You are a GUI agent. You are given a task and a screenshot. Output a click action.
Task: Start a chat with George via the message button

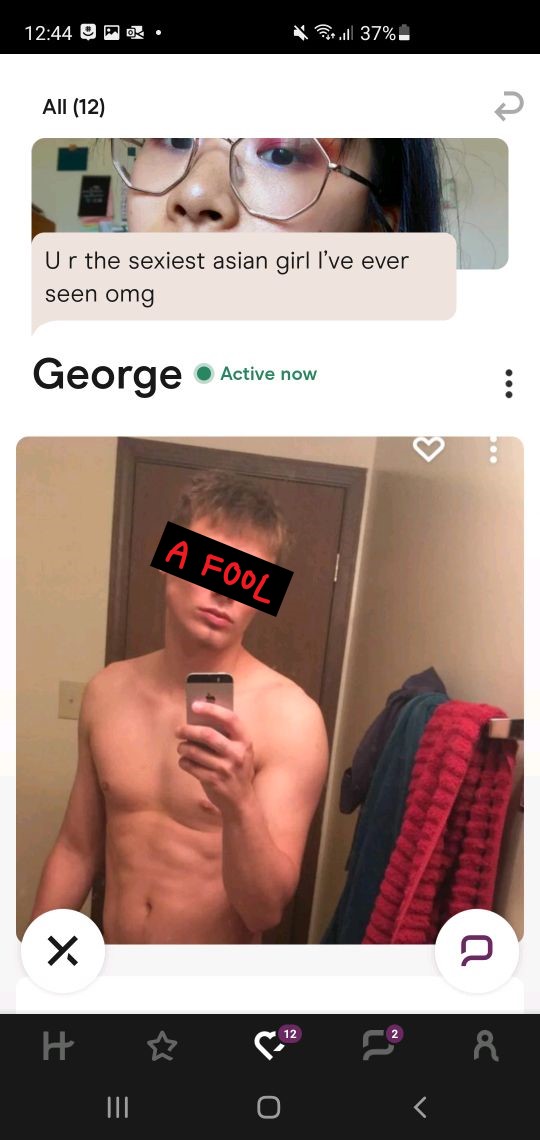477,950
